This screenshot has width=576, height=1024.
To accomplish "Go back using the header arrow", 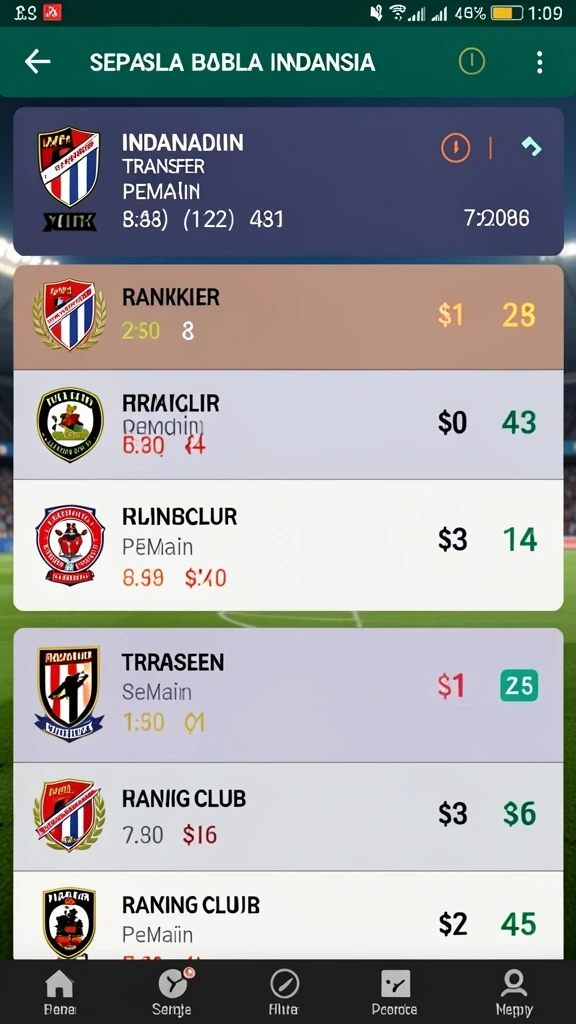I will (x=37, y=62).
